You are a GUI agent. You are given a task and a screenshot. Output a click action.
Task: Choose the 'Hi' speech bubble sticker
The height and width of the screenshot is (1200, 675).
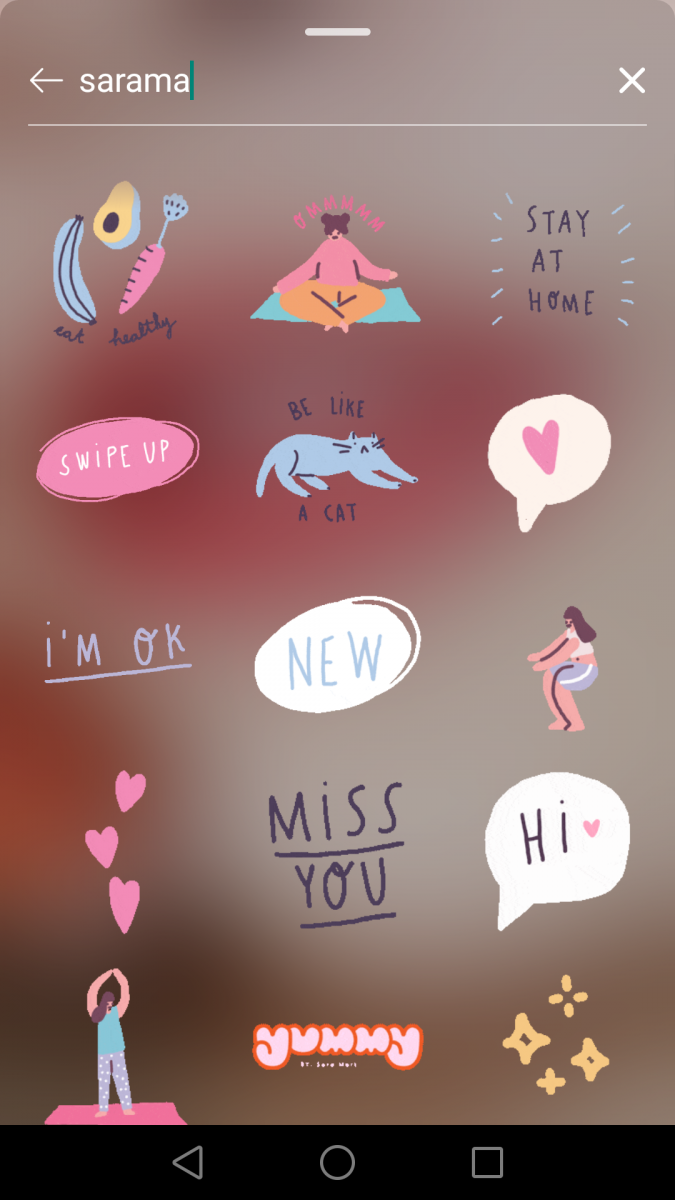coord(555,846)
